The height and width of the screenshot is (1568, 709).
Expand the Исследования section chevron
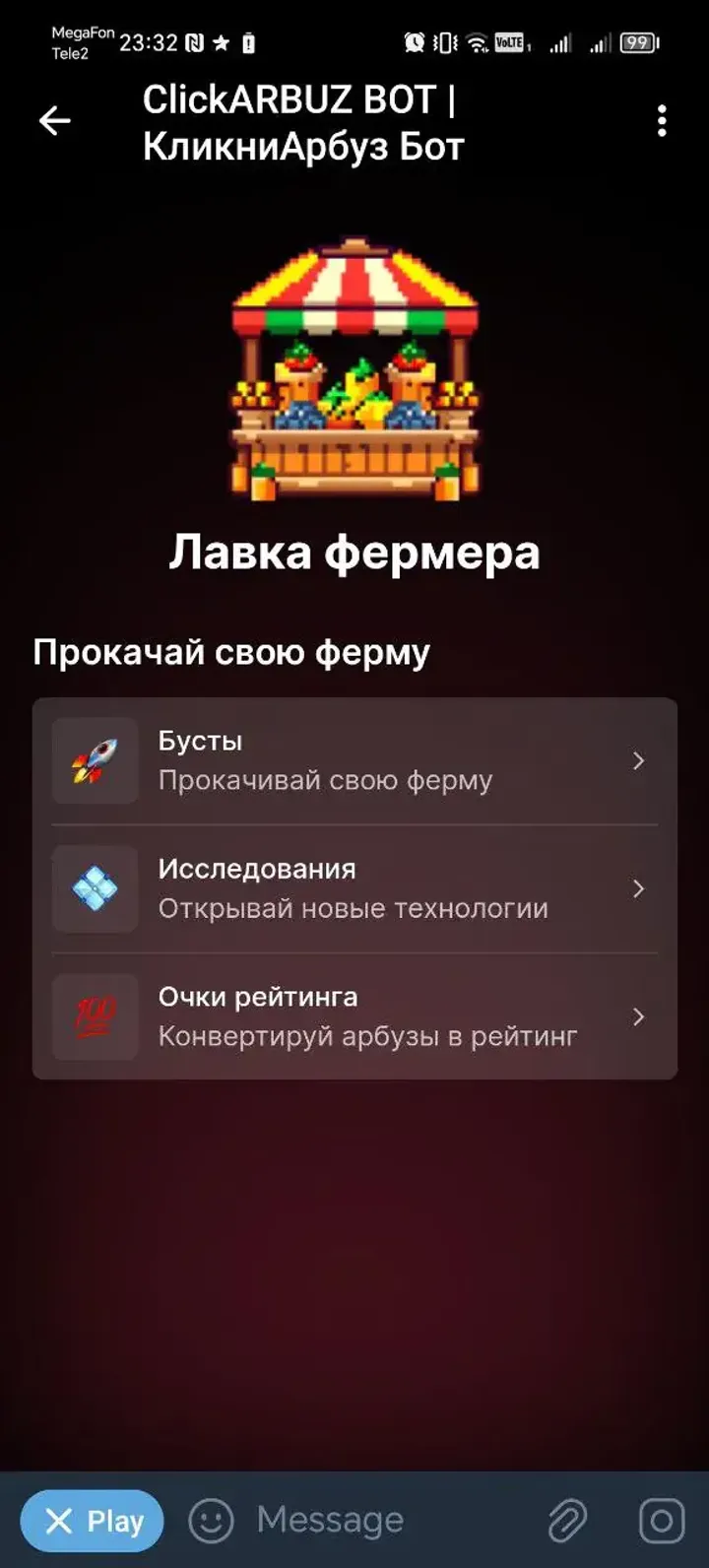click(x=638, y=888)
